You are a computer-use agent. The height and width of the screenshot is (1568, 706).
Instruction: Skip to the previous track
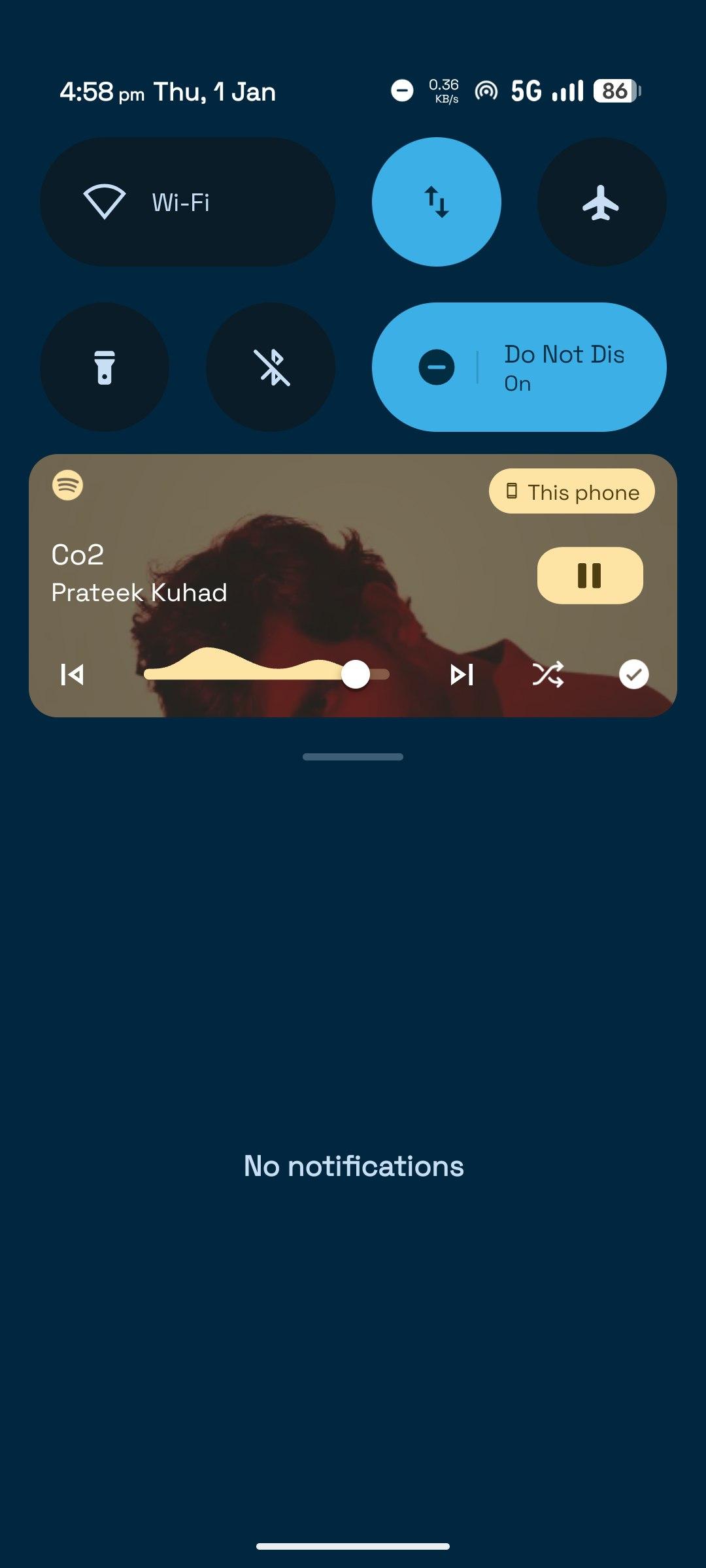pyautogui.click(x=72, y=674)
